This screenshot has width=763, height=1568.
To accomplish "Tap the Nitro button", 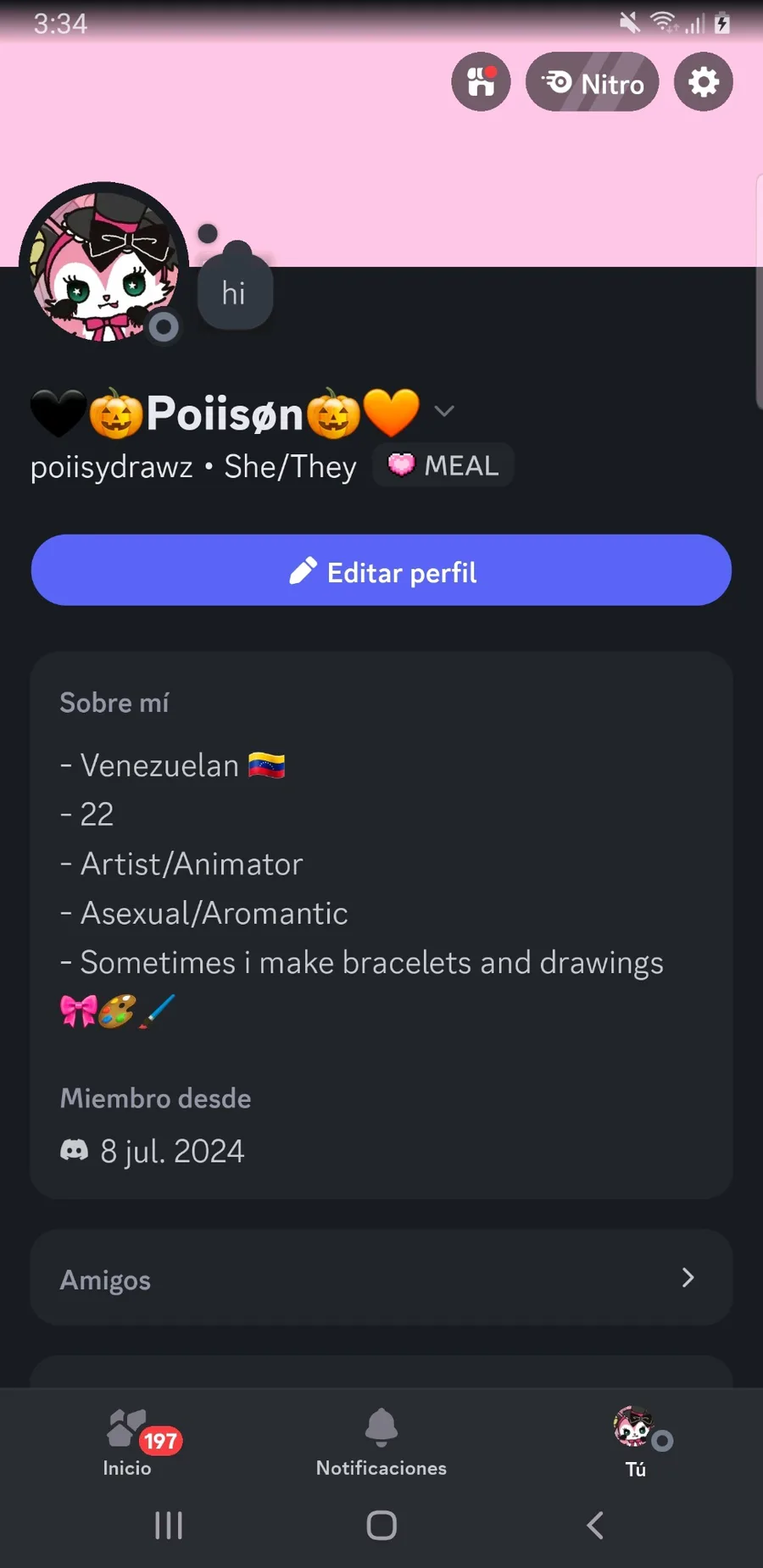I will (x=592, y=82).
